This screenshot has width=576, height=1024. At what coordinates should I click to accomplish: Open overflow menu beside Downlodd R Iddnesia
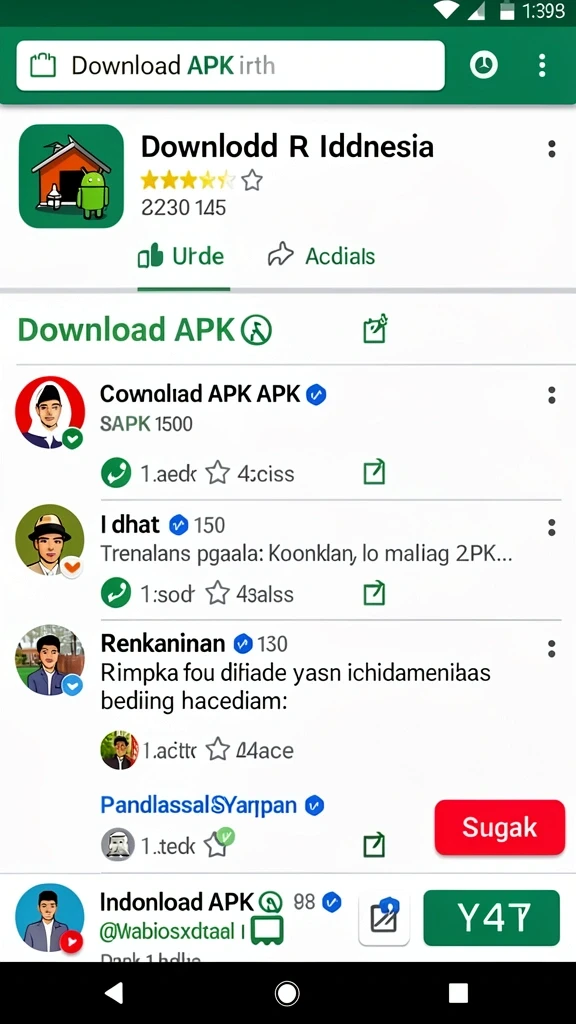tap(552, 149)
